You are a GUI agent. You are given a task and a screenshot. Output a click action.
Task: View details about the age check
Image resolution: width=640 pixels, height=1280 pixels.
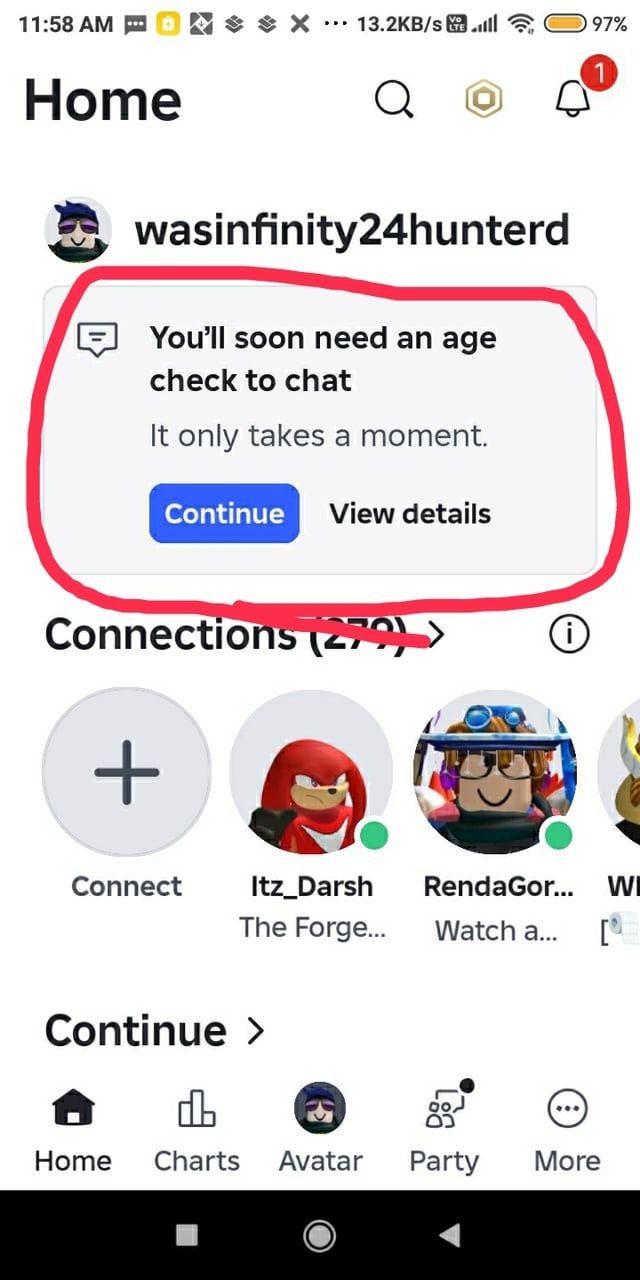[410, 514]
